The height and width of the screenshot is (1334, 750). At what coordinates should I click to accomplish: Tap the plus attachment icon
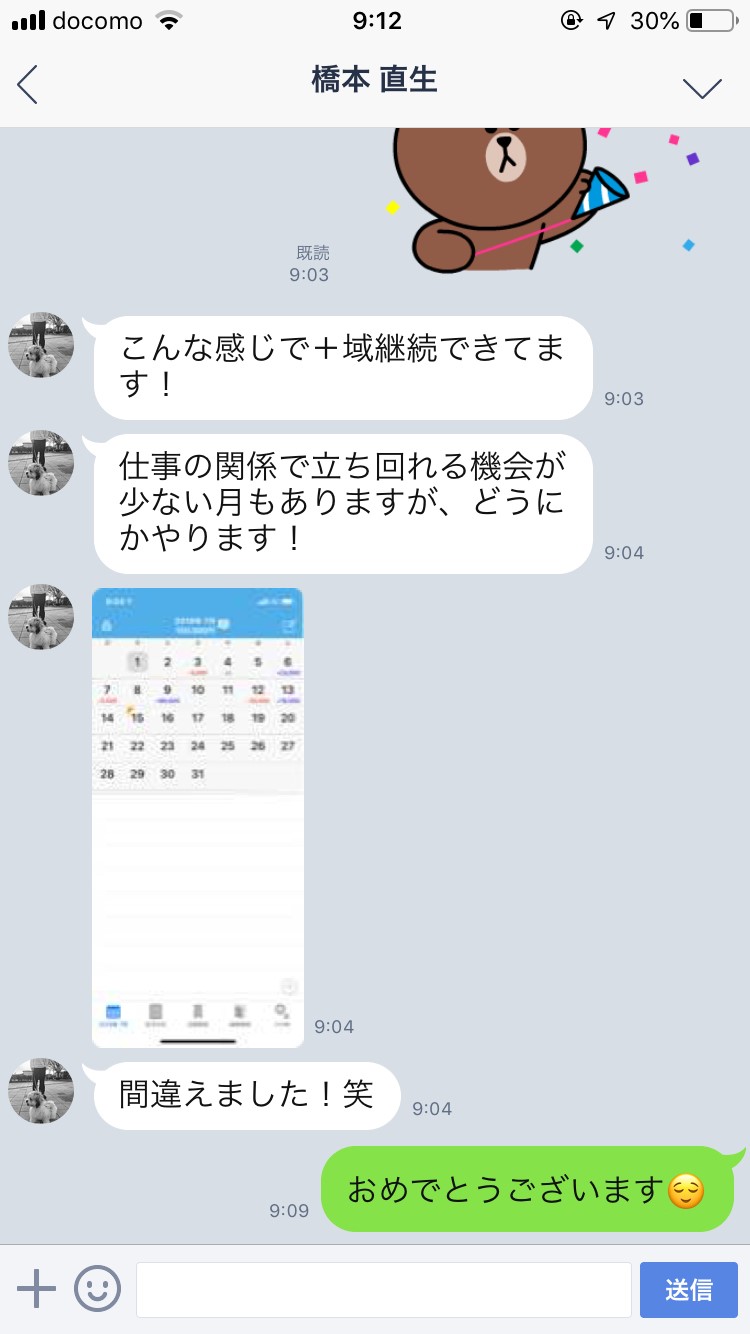pyautogui.click(x=37, y=1289)
